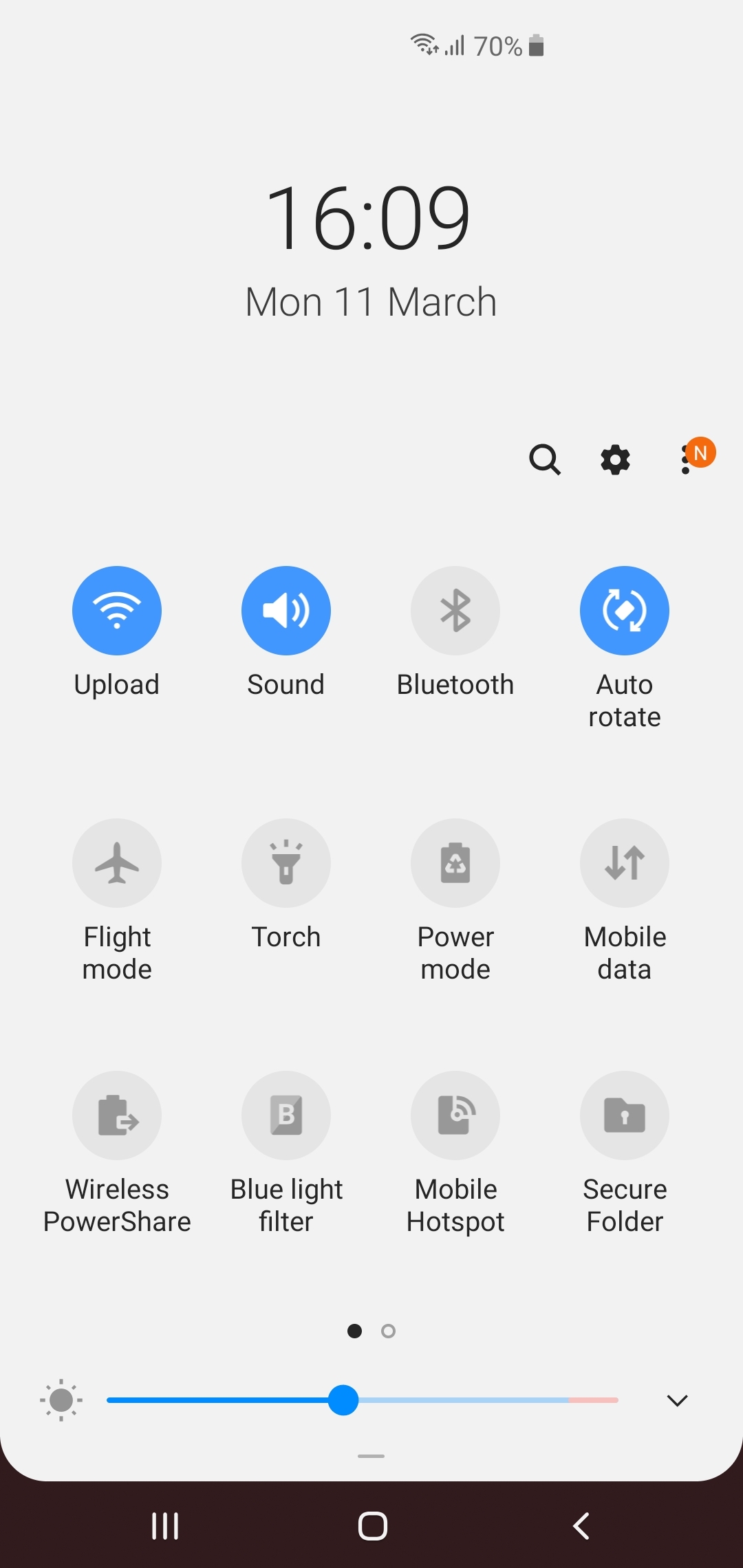Open Secure Folder
The height and width of the screenshot is (1568, 743).
(625, 1115)
